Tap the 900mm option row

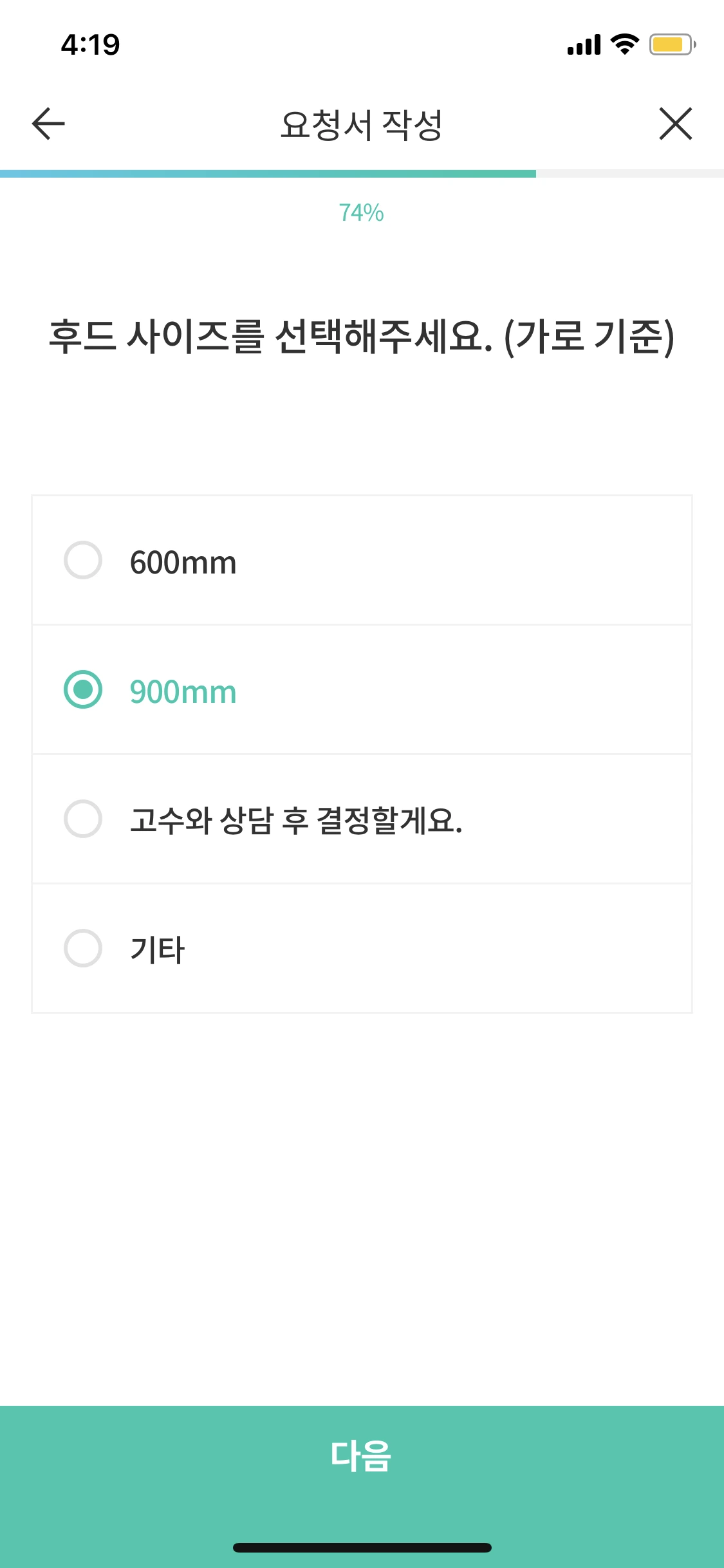pos(362,691)
